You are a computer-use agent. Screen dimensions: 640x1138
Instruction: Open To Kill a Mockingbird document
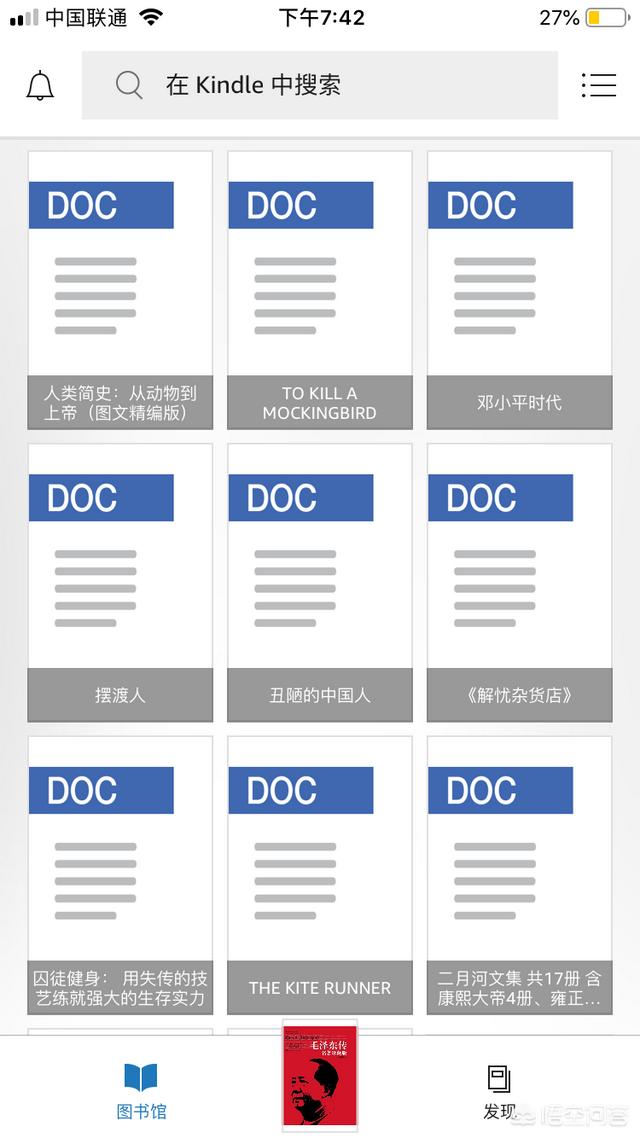(320, 290)
